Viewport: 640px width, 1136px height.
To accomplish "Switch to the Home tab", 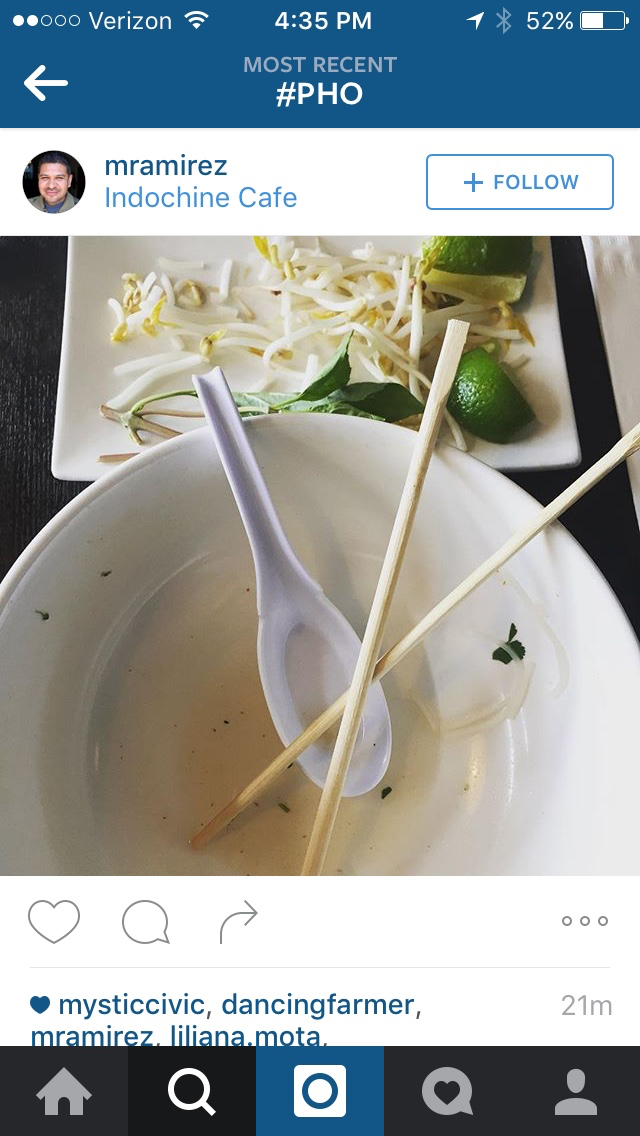I will click(x=64, y=1091).
